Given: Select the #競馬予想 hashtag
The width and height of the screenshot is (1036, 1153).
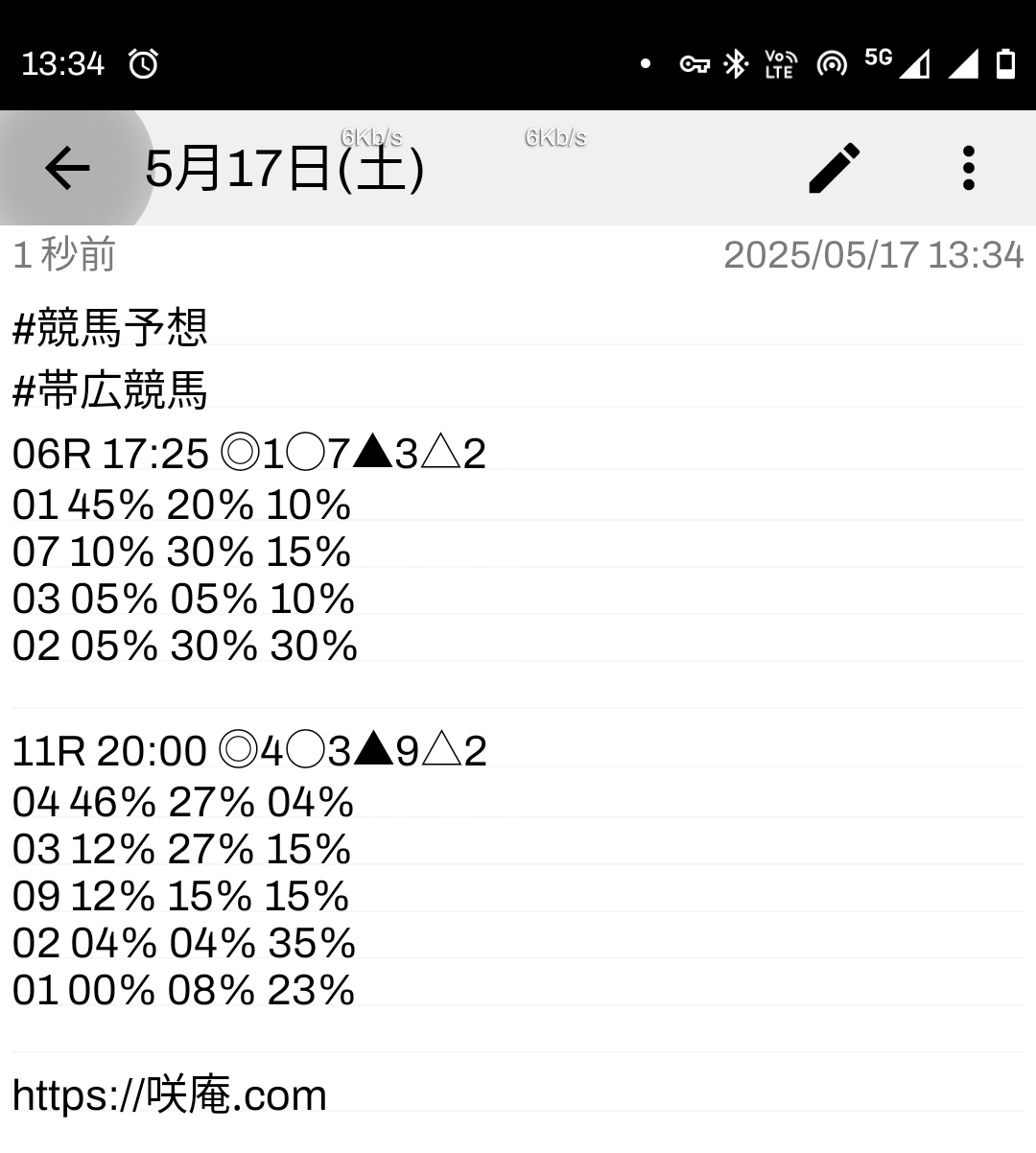Looking at the screenshot, I should 110,328.
